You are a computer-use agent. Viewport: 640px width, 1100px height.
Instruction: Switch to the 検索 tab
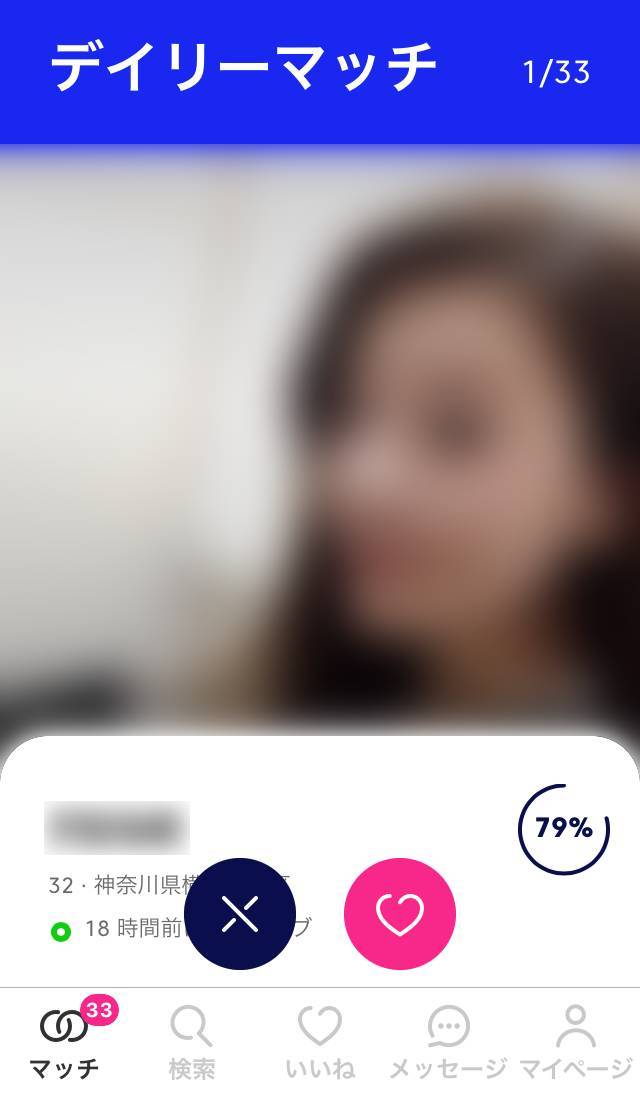point(191,1042)
